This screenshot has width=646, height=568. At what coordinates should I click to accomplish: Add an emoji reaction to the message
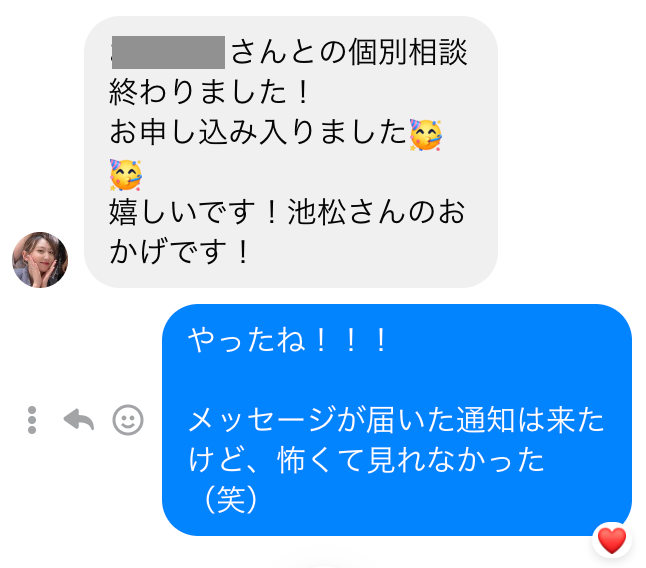tap(127, 420)
